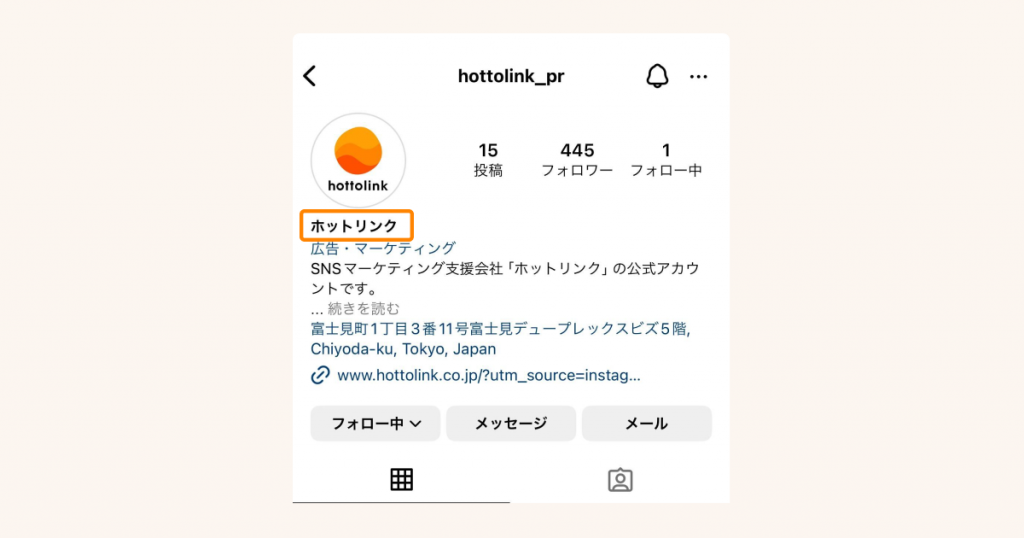The width and height of the screenshot is (1024, 538).
Task: Tap the メッセージ button
Action: pos(511,423)
